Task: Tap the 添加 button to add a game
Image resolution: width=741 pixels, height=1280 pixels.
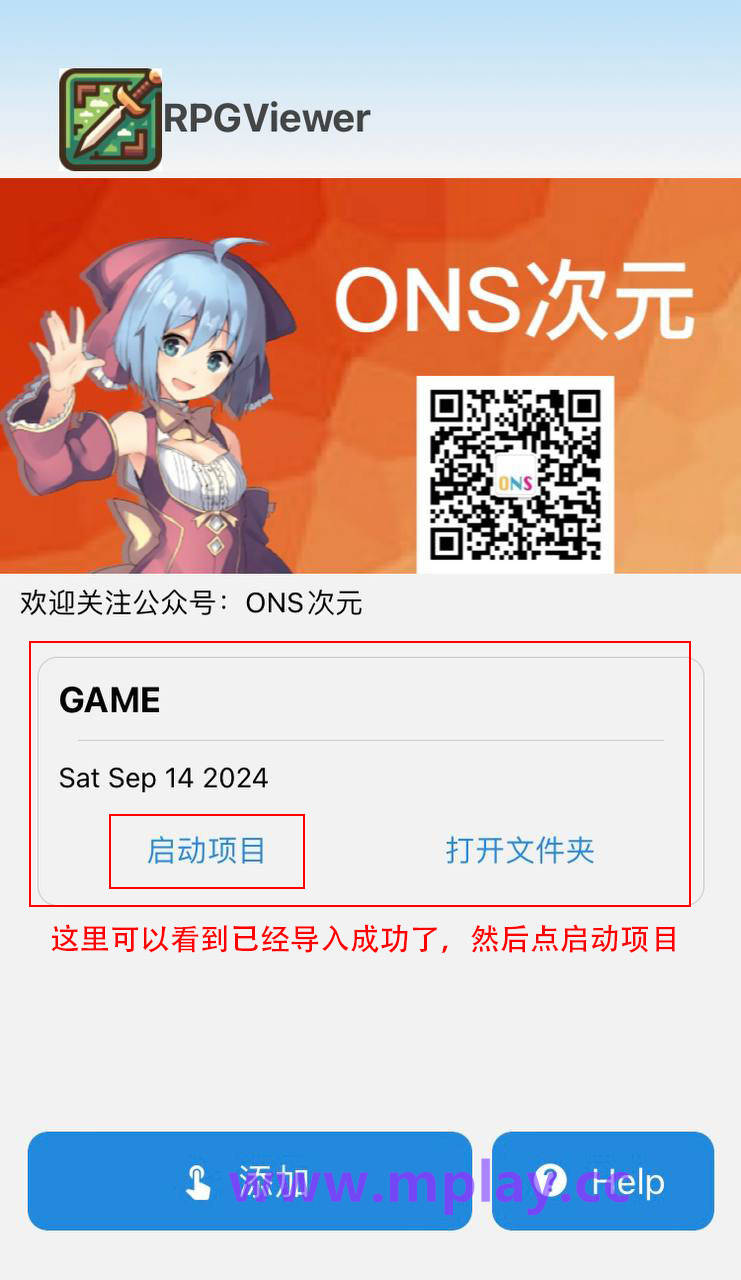Action: (249, 1181)
